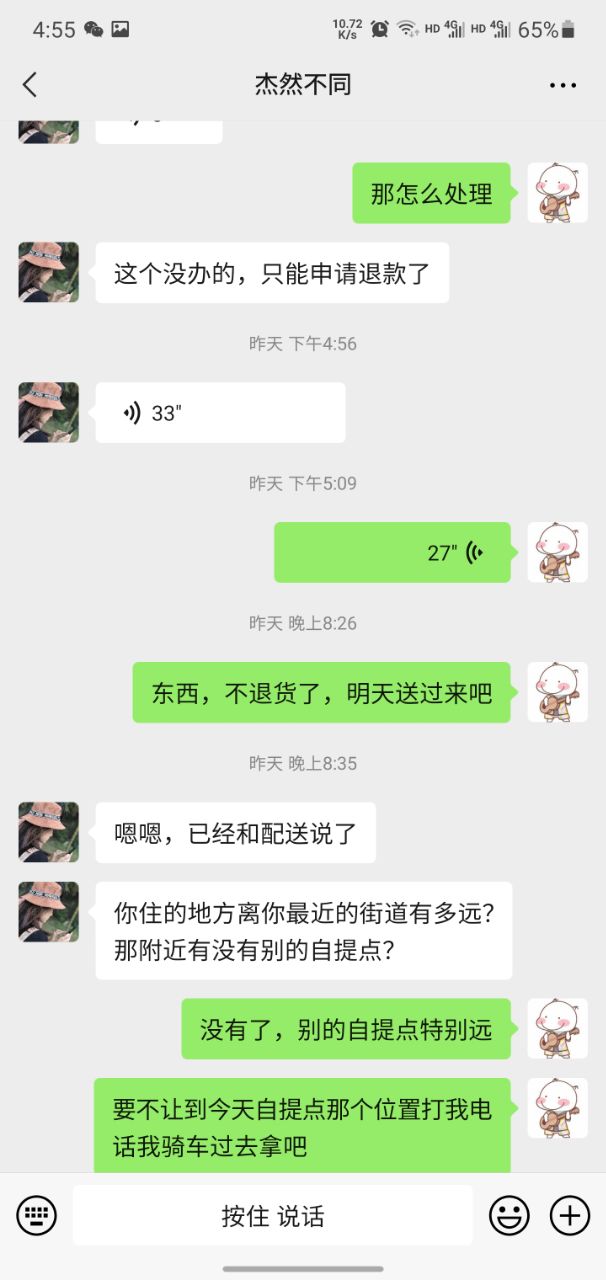Tap the 按住 说话 voice button
This screenshot has width=606, height=1280.
click(272, 1216)
